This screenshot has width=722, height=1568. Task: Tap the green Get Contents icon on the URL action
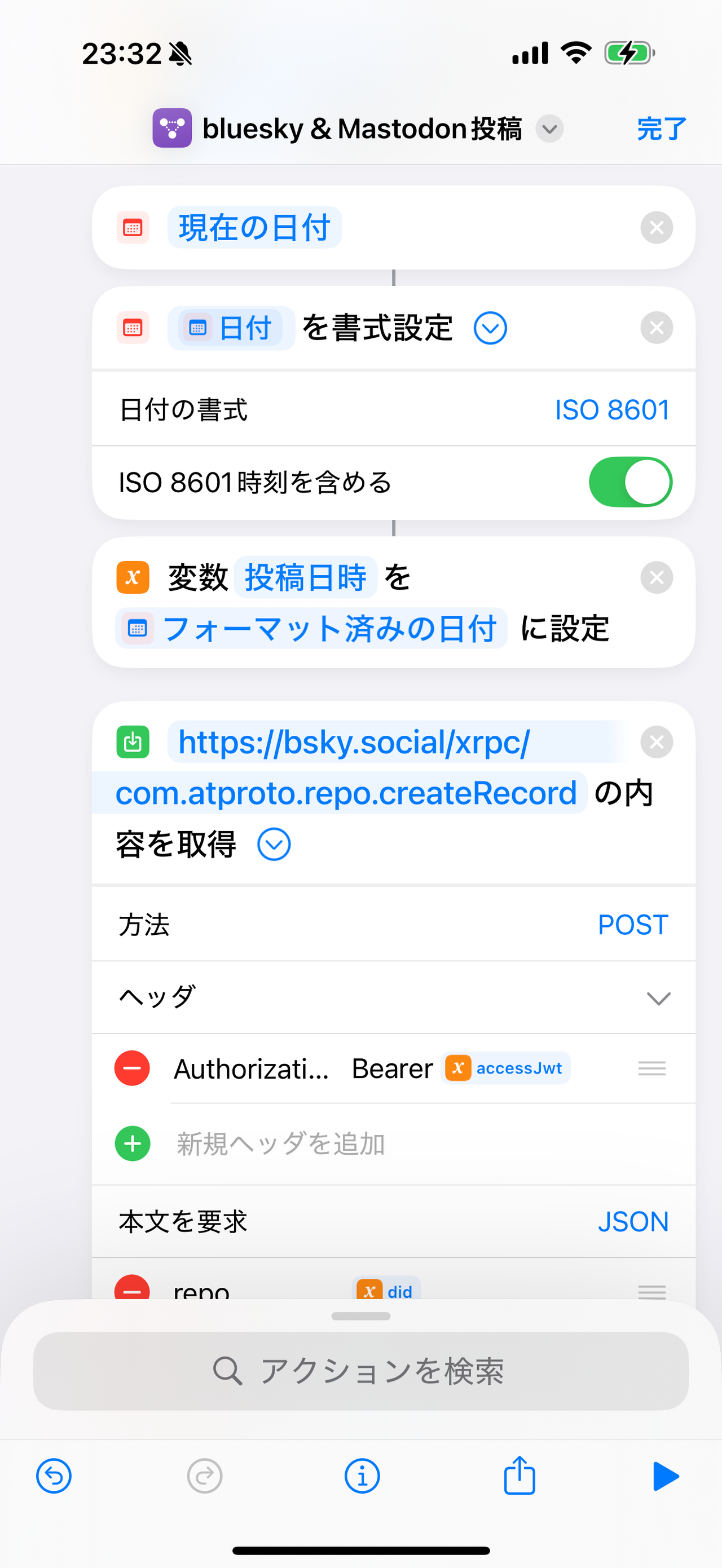point(133,743)
